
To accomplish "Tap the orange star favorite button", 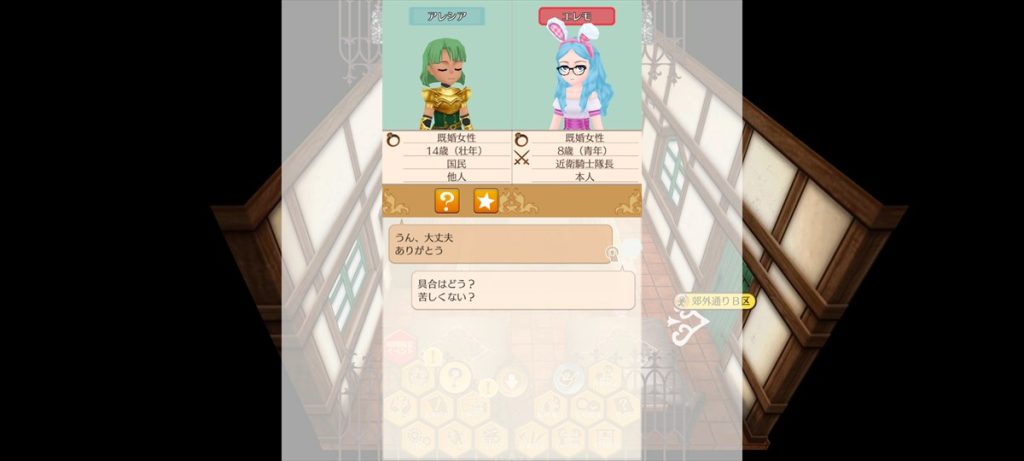I will coord(485,201).
